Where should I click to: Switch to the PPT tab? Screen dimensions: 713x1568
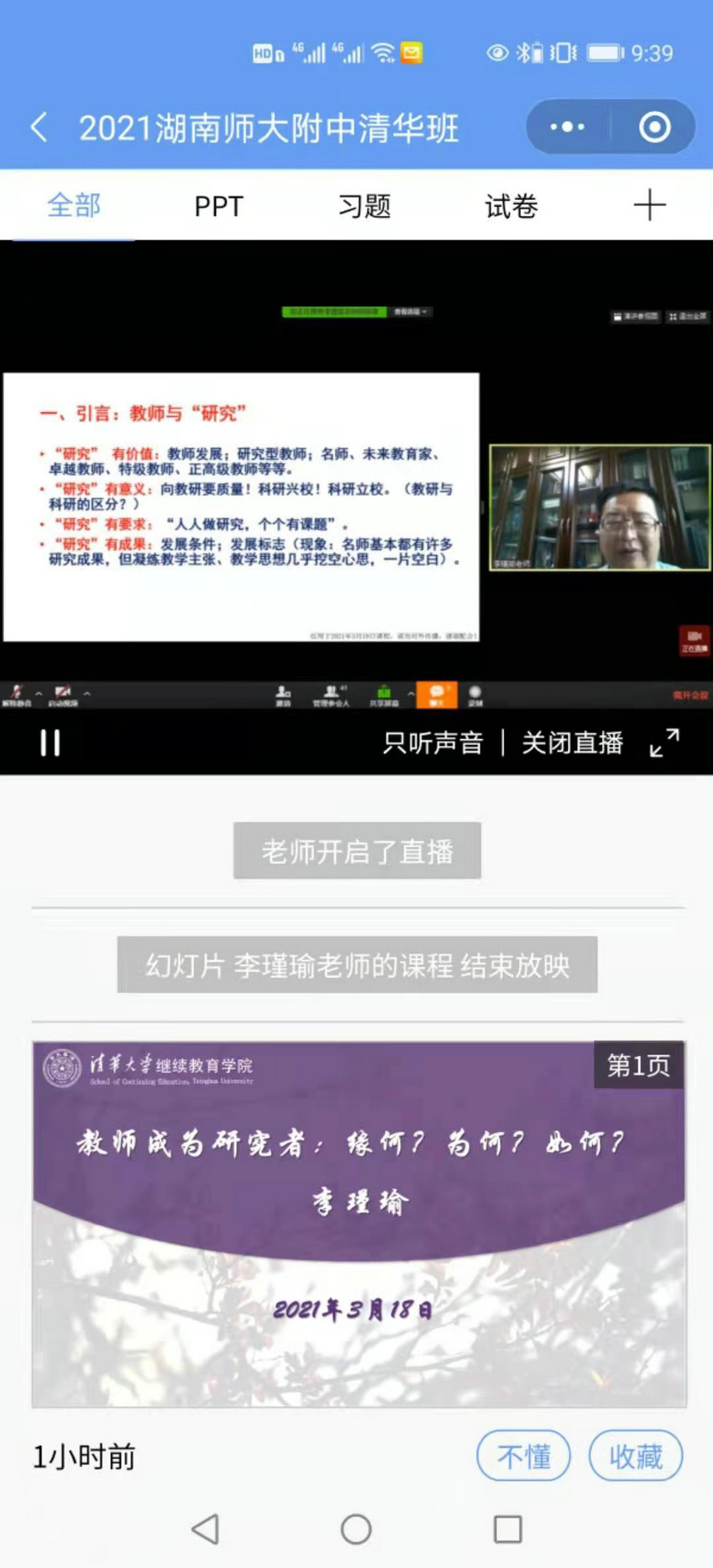pos(219,206)
